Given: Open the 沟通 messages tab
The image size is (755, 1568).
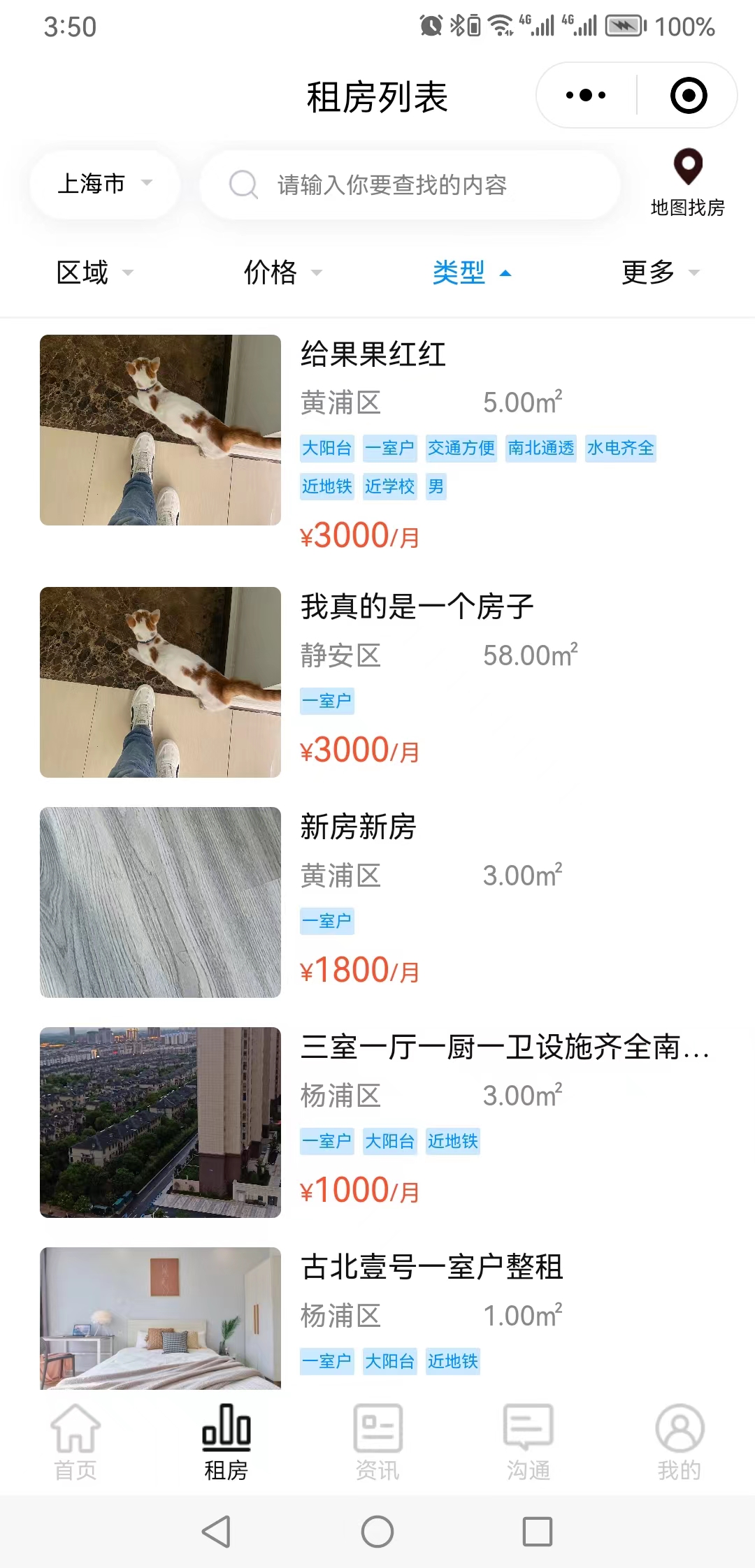Looking at the screenshot, I should 528,1442.
